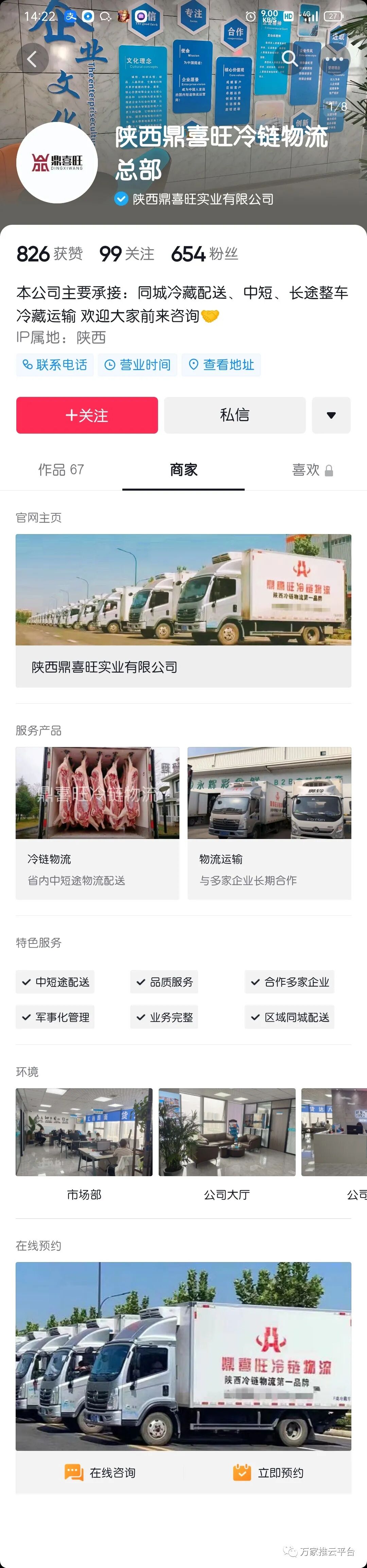
Task: Switch to the 作品 67 tab
Action: (x=61, y=470)
